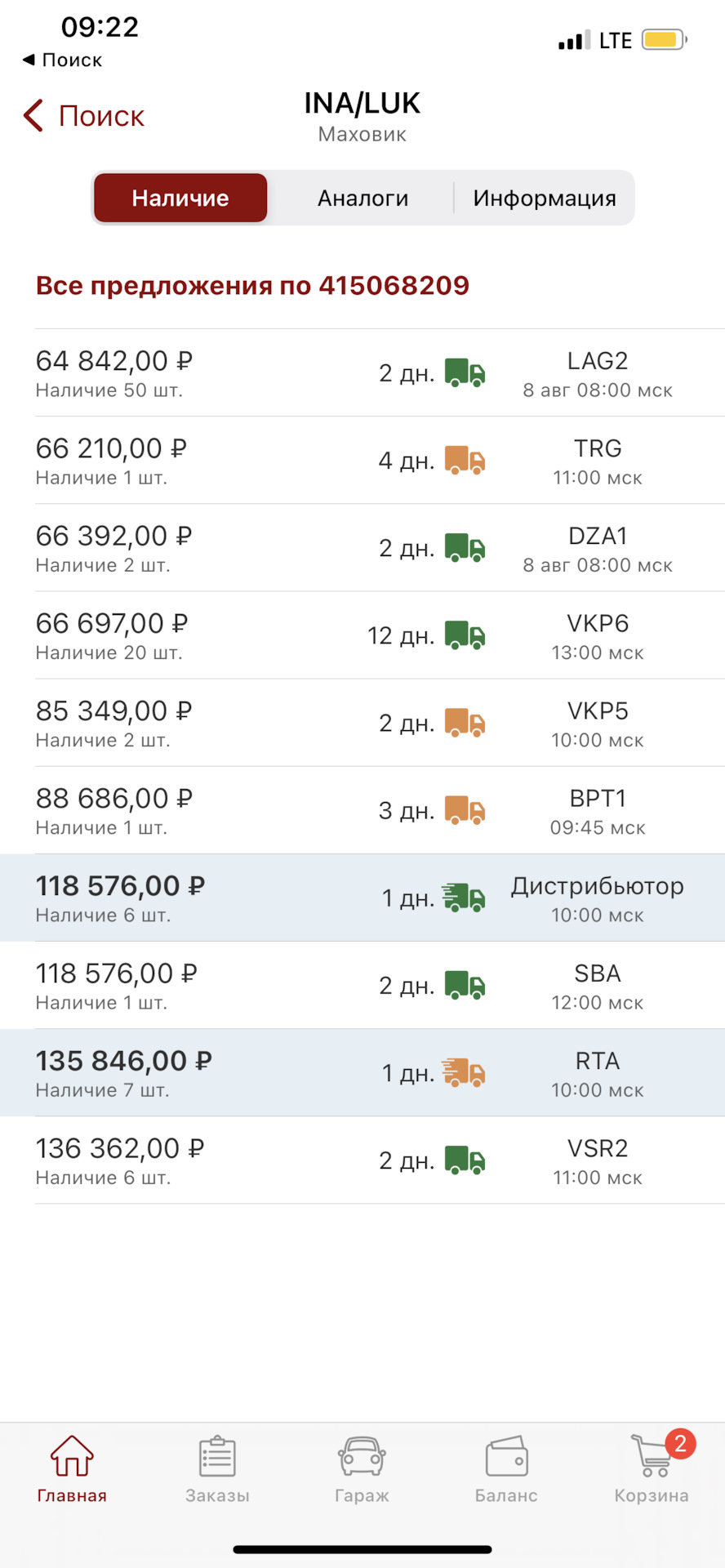Screen dimensions: 725x1568
Task: Open the Информация tab
Action: click(545, 198)
